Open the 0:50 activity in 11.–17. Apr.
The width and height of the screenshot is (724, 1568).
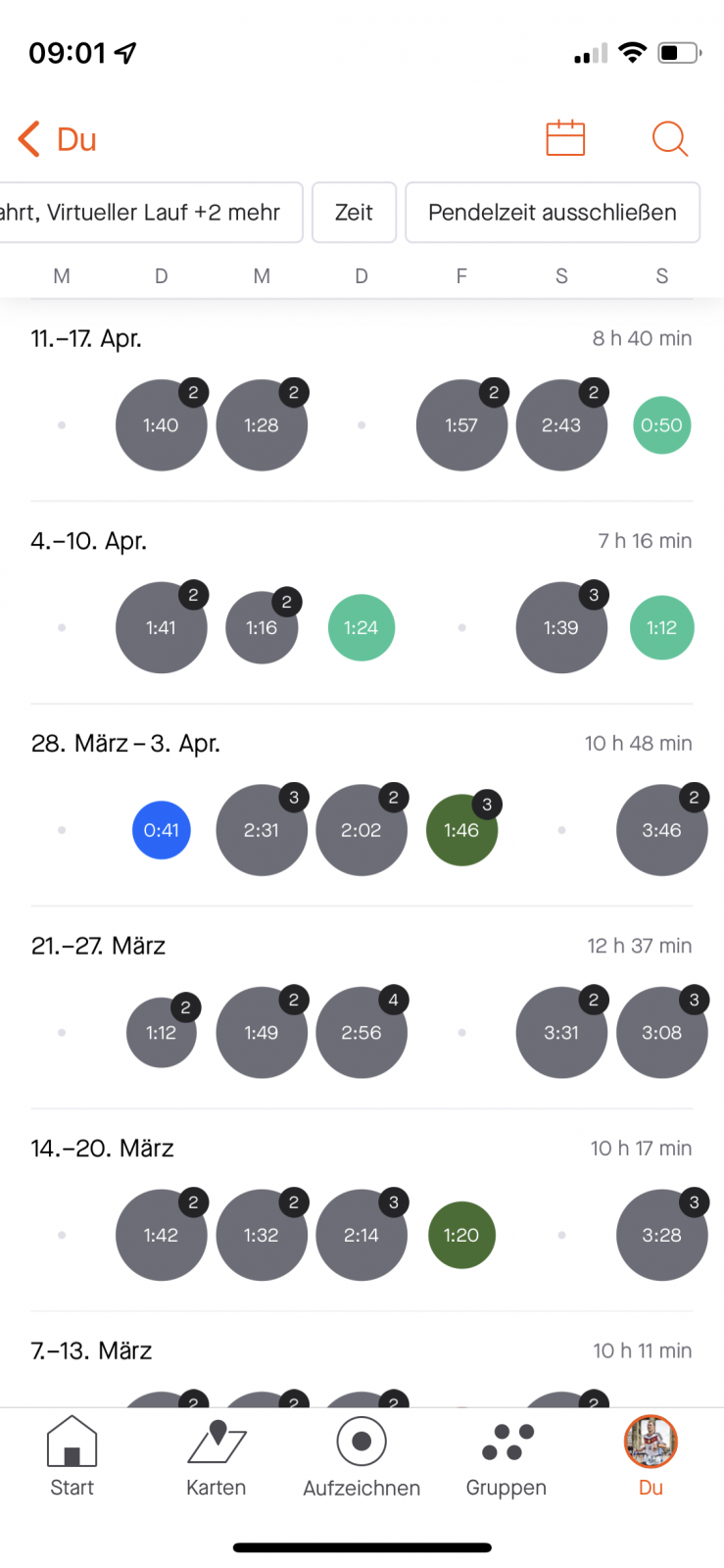tap(661, 425)
